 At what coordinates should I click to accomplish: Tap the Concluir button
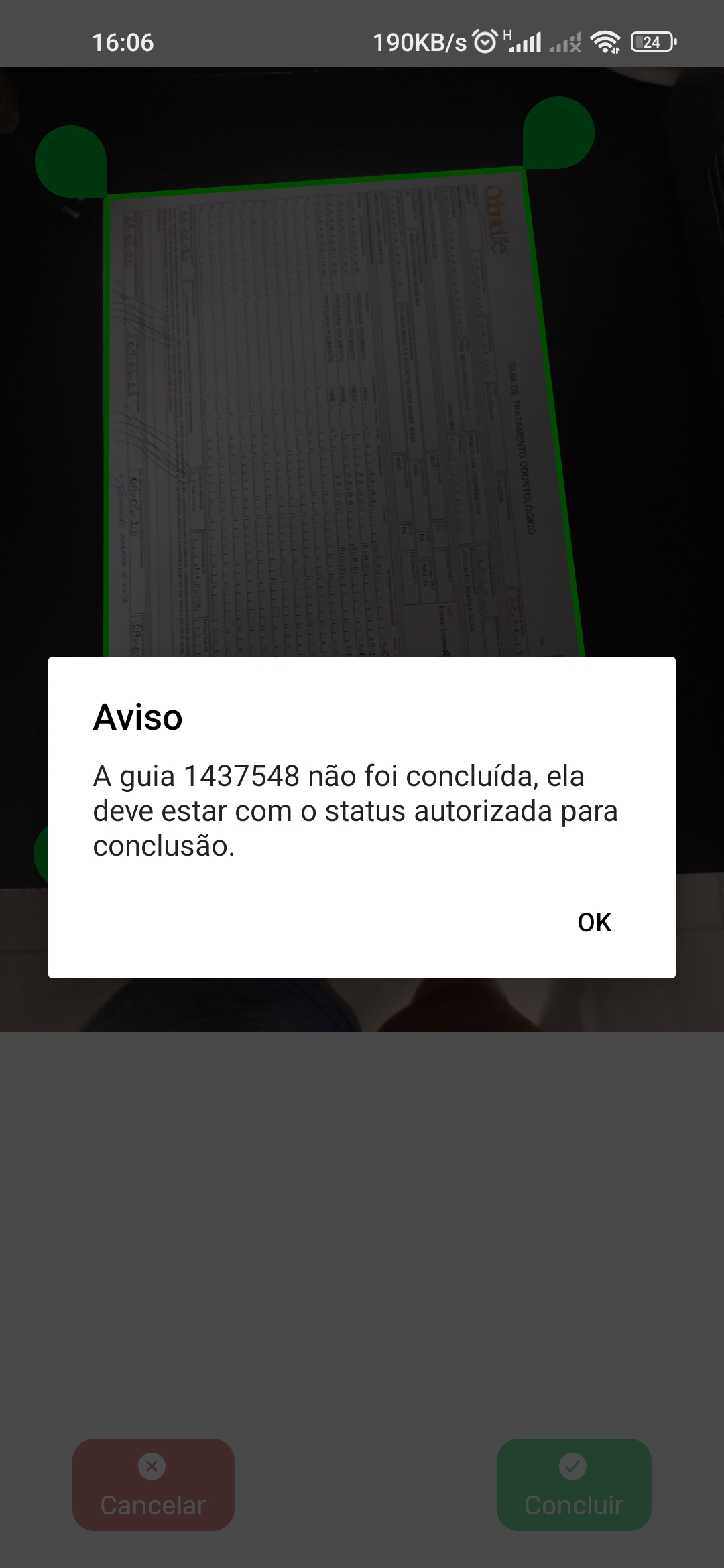pos(574,1484)
